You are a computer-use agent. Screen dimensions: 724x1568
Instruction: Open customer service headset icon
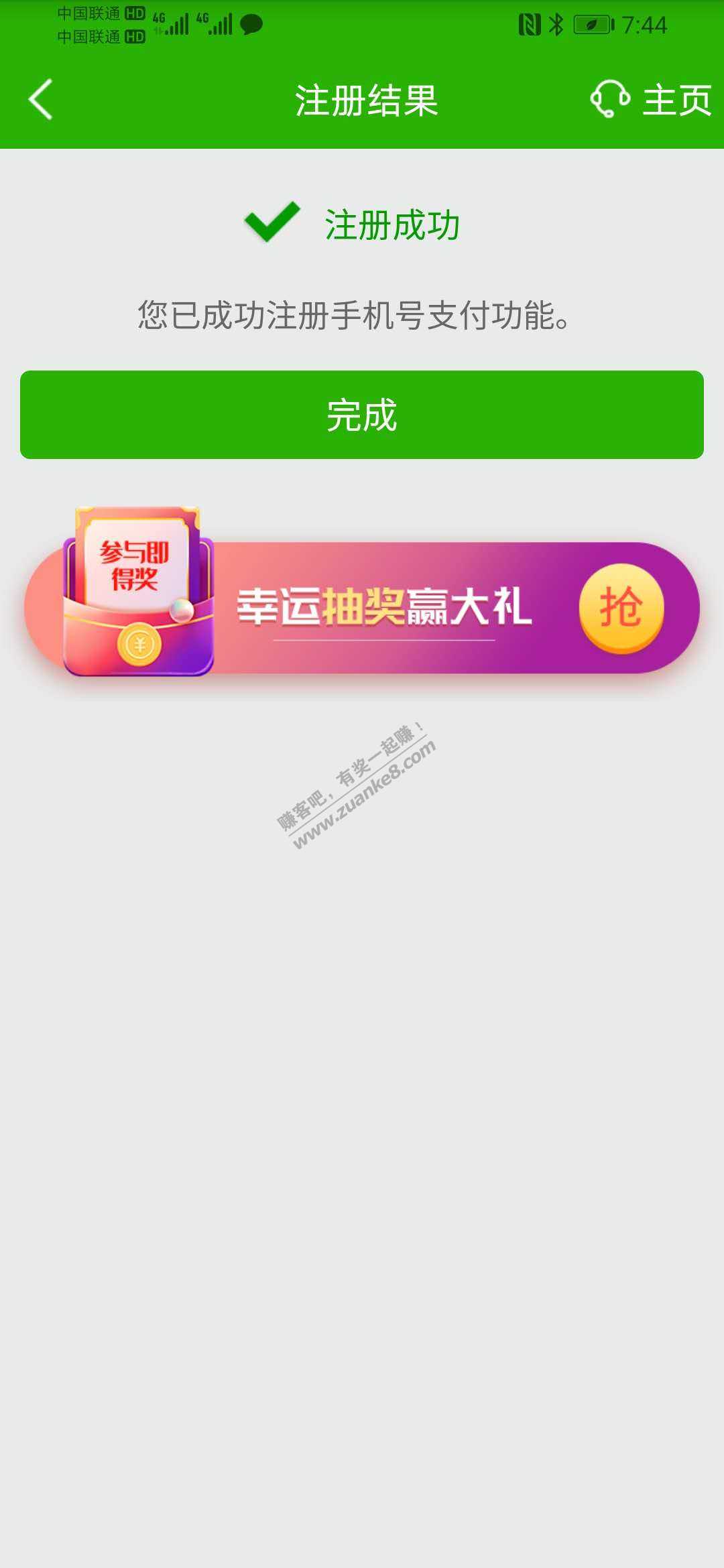coord(609,99)
